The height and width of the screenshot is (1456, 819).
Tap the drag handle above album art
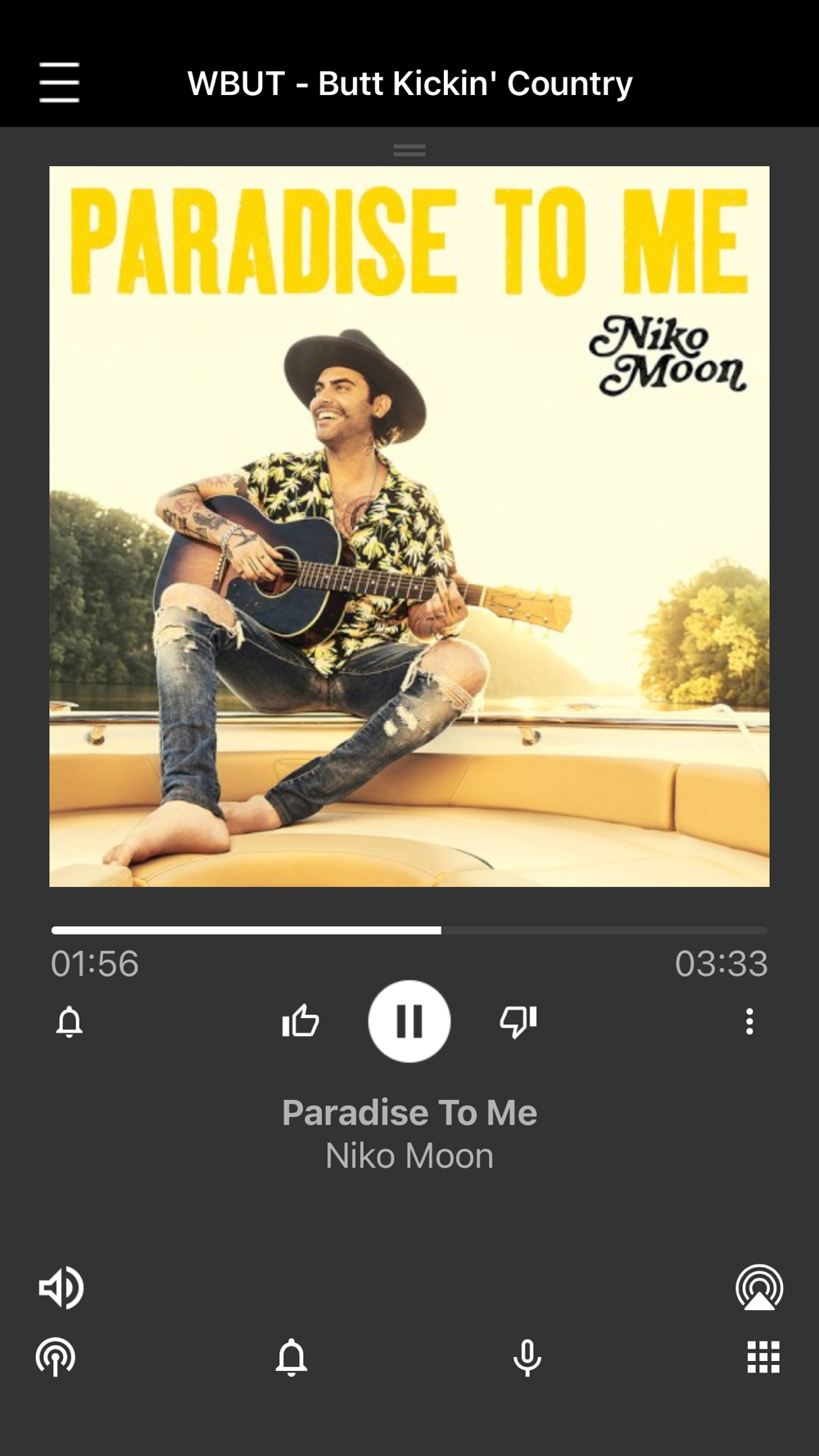click(409, 150)
